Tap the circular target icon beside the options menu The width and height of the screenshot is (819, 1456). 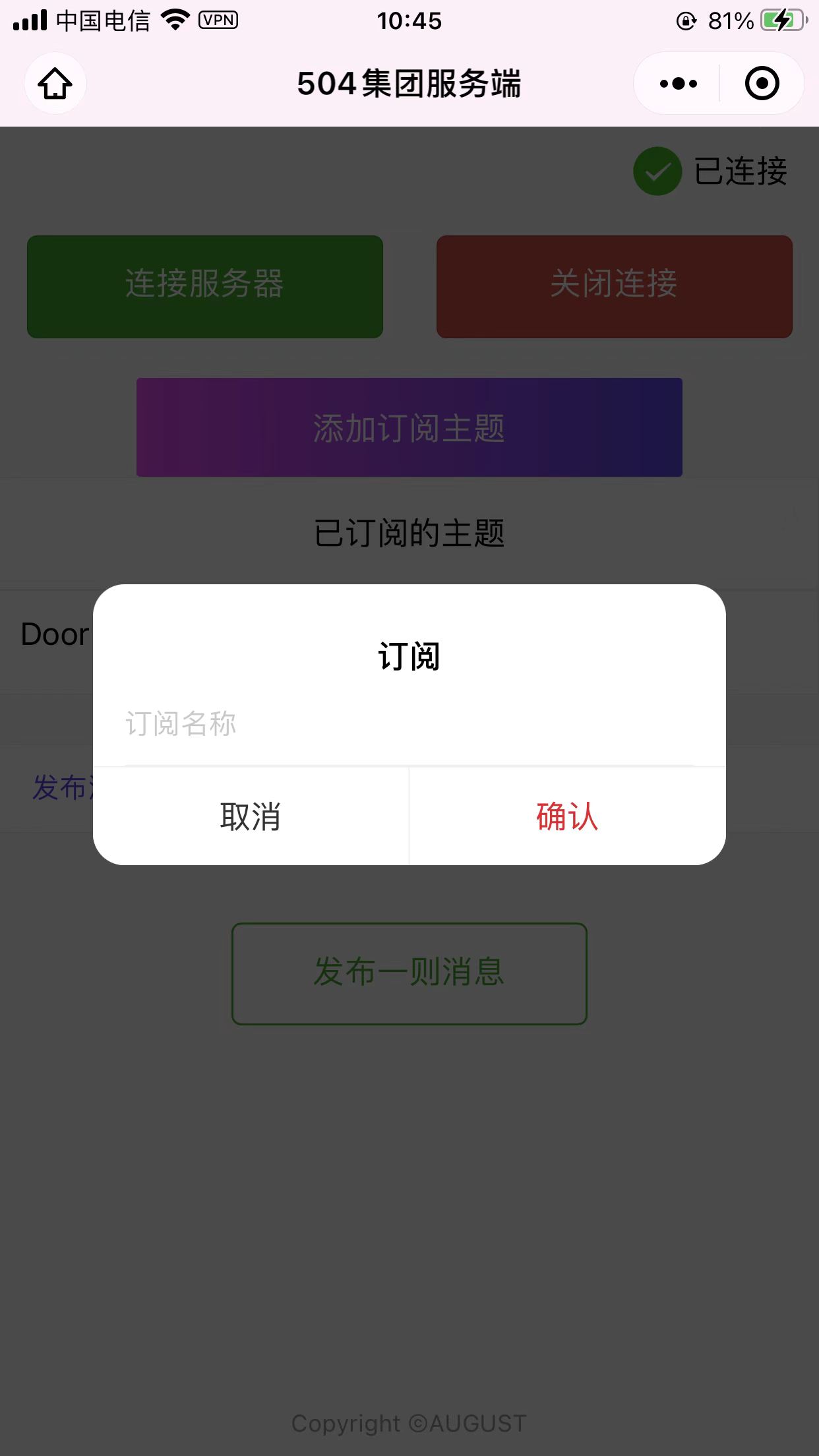(x=762, y=83)
